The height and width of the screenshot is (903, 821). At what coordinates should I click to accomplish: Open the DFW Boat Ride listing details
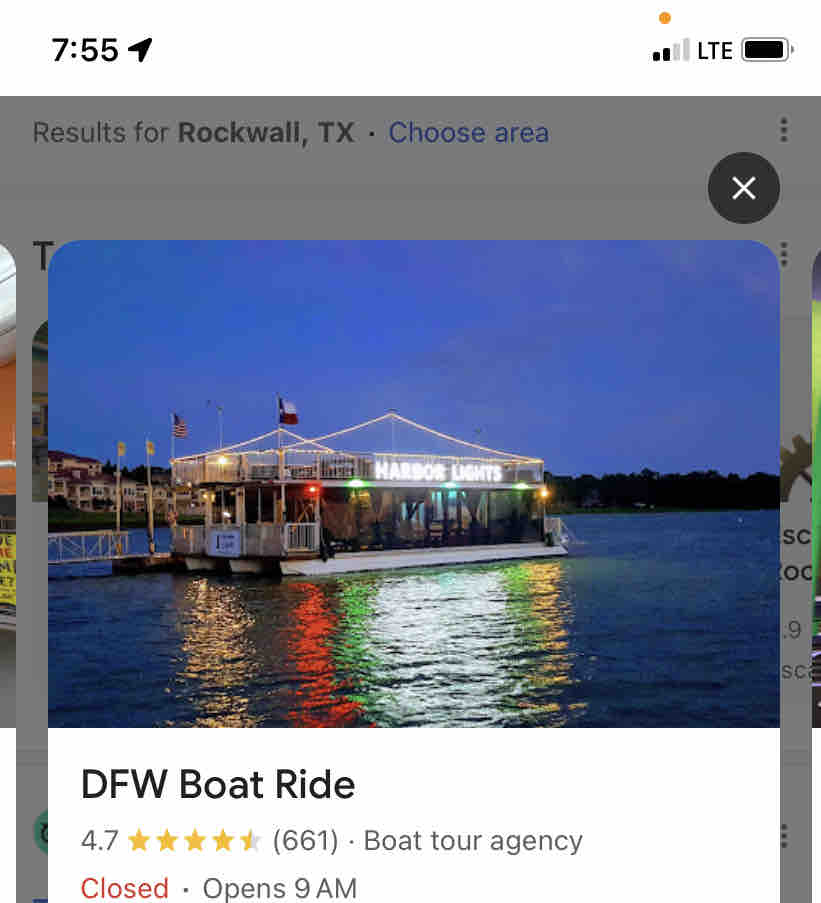coord(218,785)
